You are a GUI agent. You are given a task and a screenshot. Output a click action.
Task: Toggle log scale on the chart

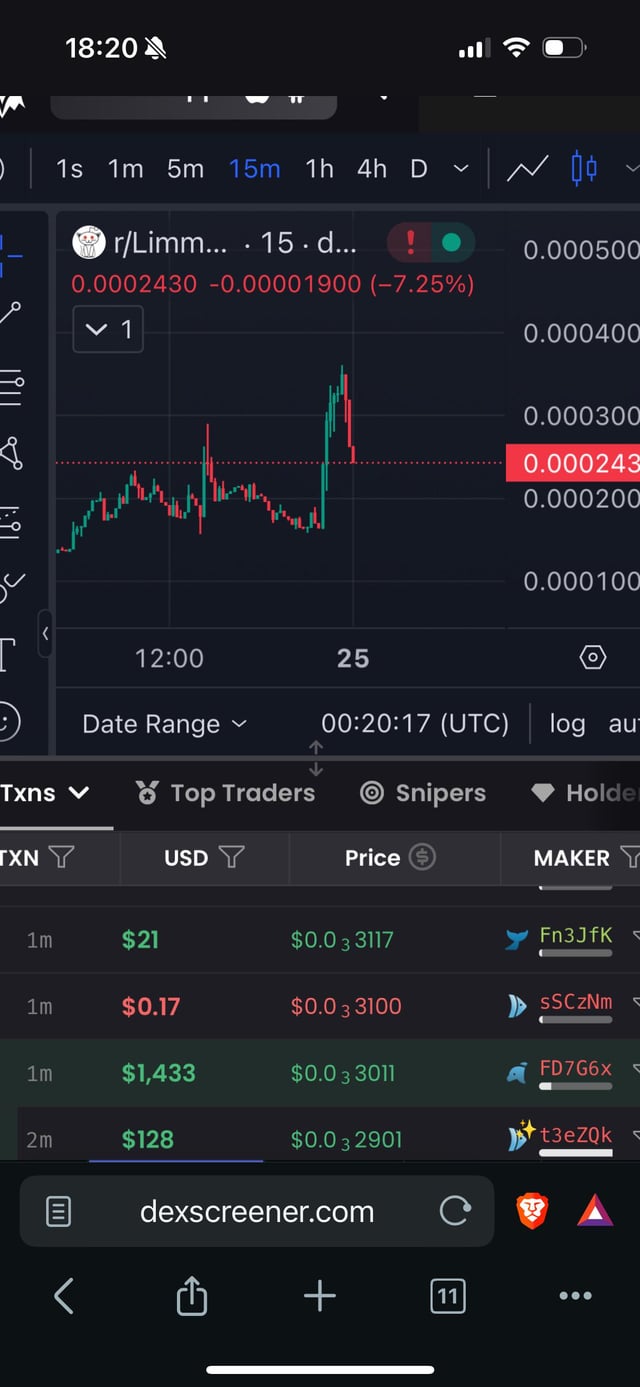pos(567,724)
